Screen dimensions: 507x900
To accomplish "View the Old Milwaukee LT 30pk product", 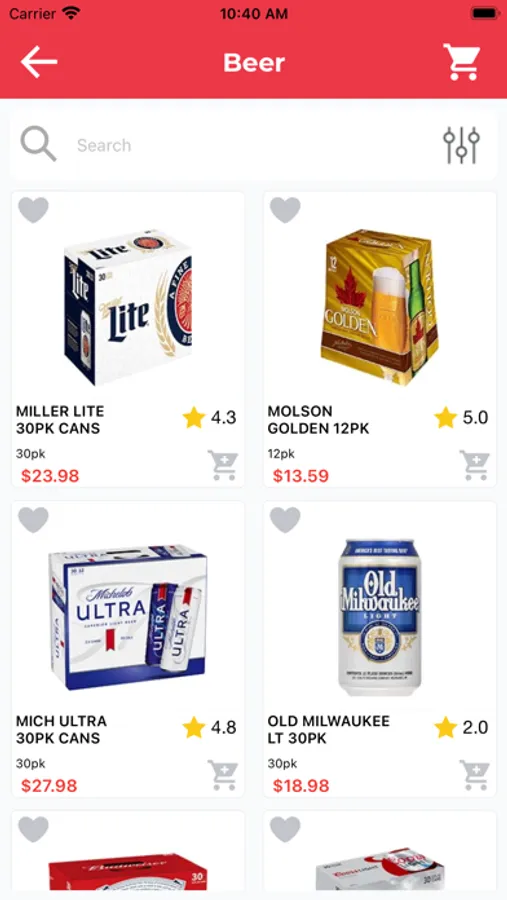I will 380,649.
